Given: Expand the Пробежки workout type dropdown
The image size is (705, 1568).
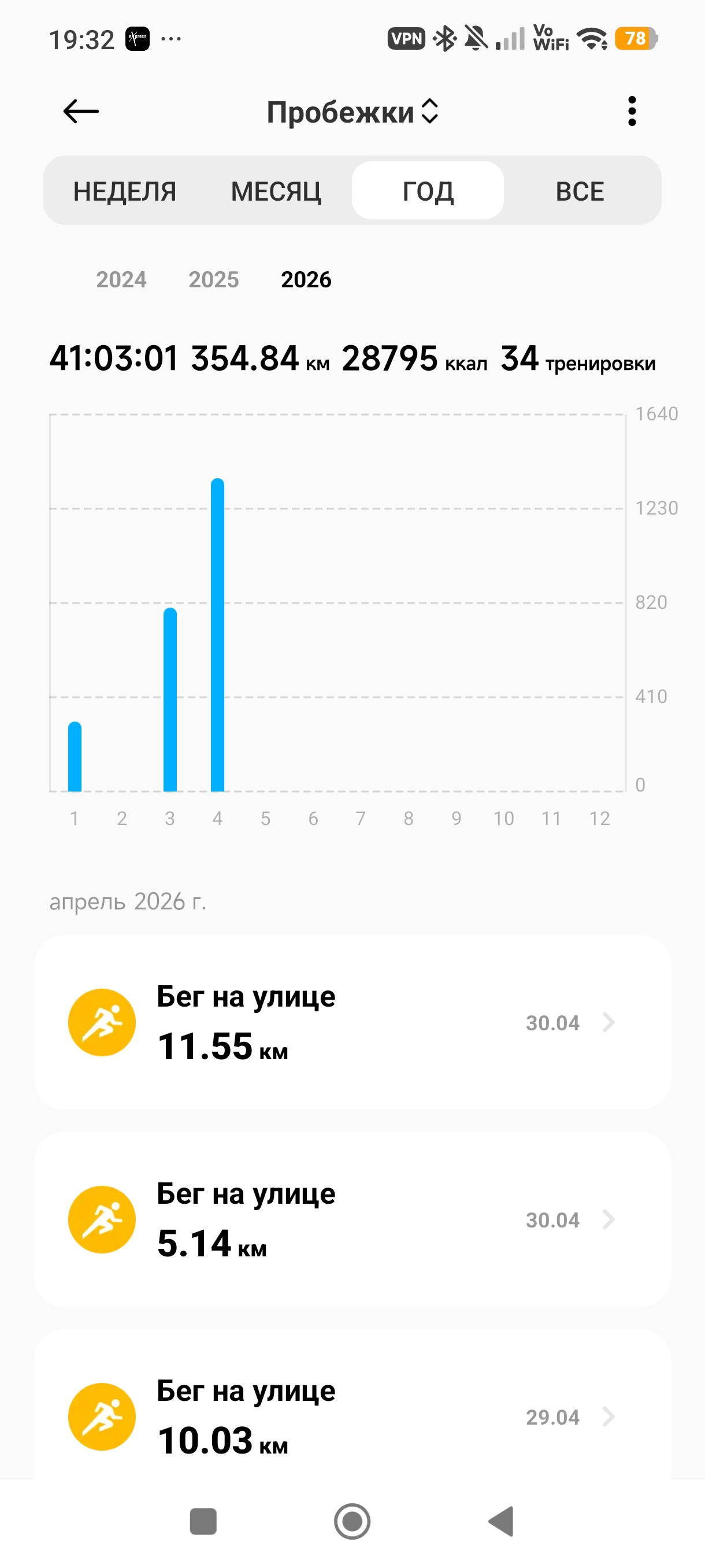Looking at the screenshot, I should (x=353, y=112).
